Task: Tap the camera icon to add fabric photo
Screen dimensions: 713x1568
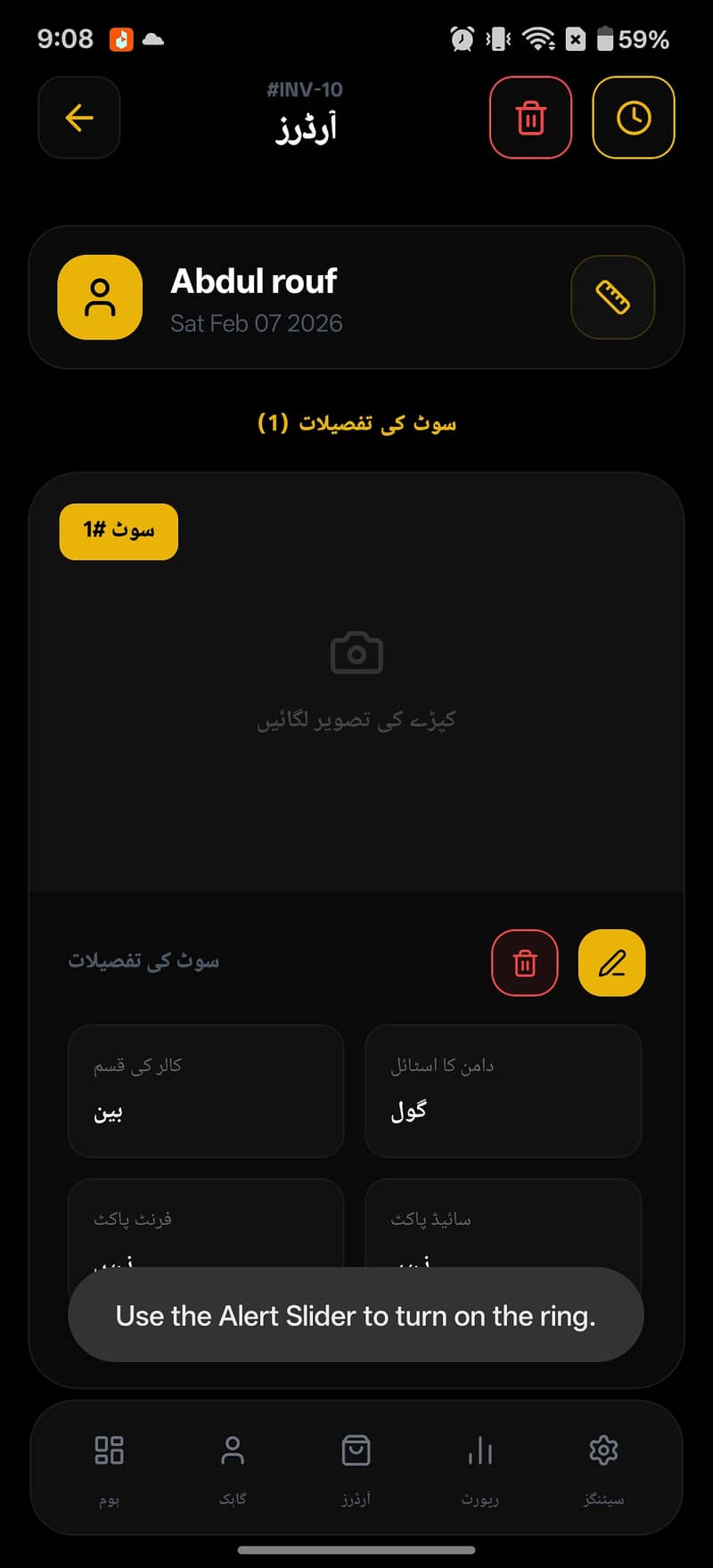Action: 356,651
